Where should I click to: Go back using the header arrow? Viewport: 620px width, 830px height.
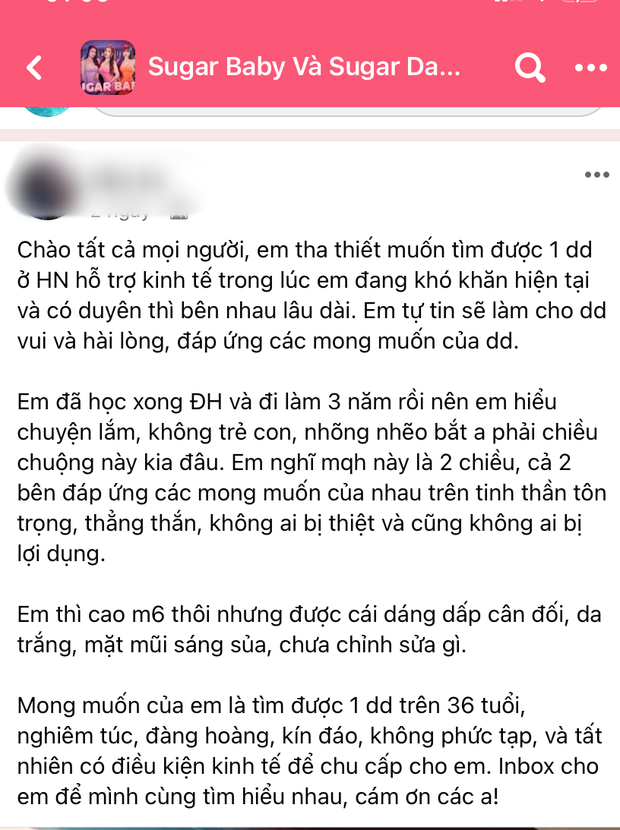(34, 68)
